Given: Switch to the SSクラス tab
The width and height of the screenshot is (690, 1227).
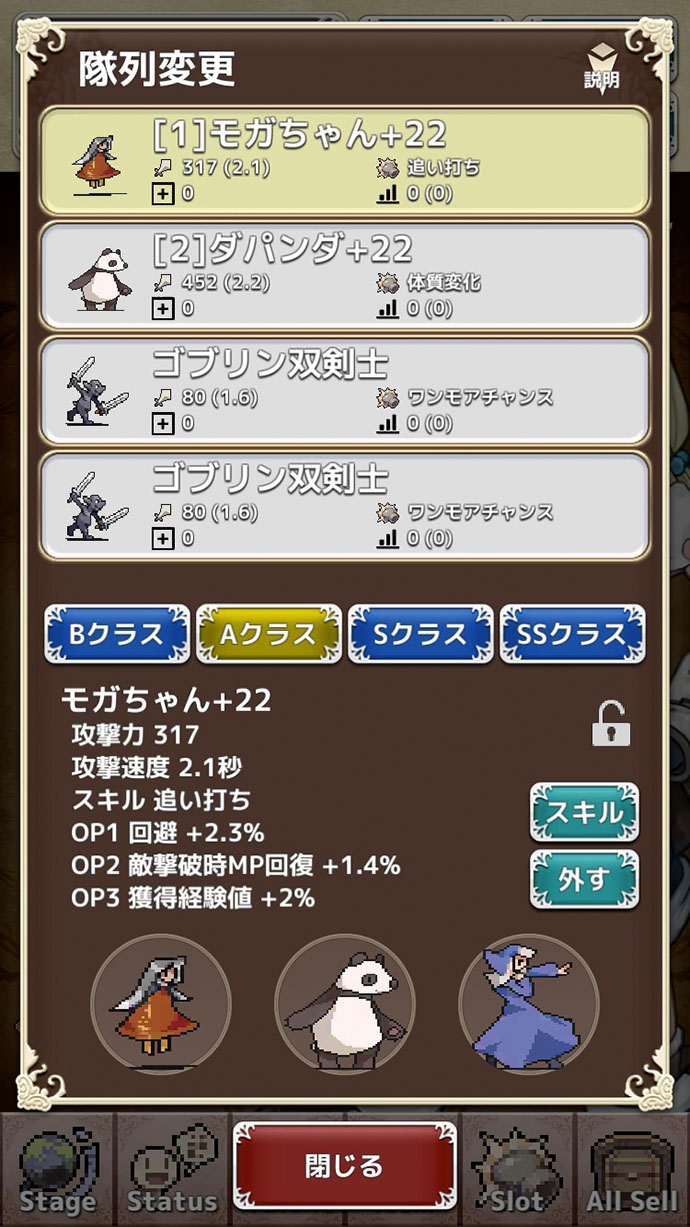Looking at the screenshot, I should (x=572, y=634).
